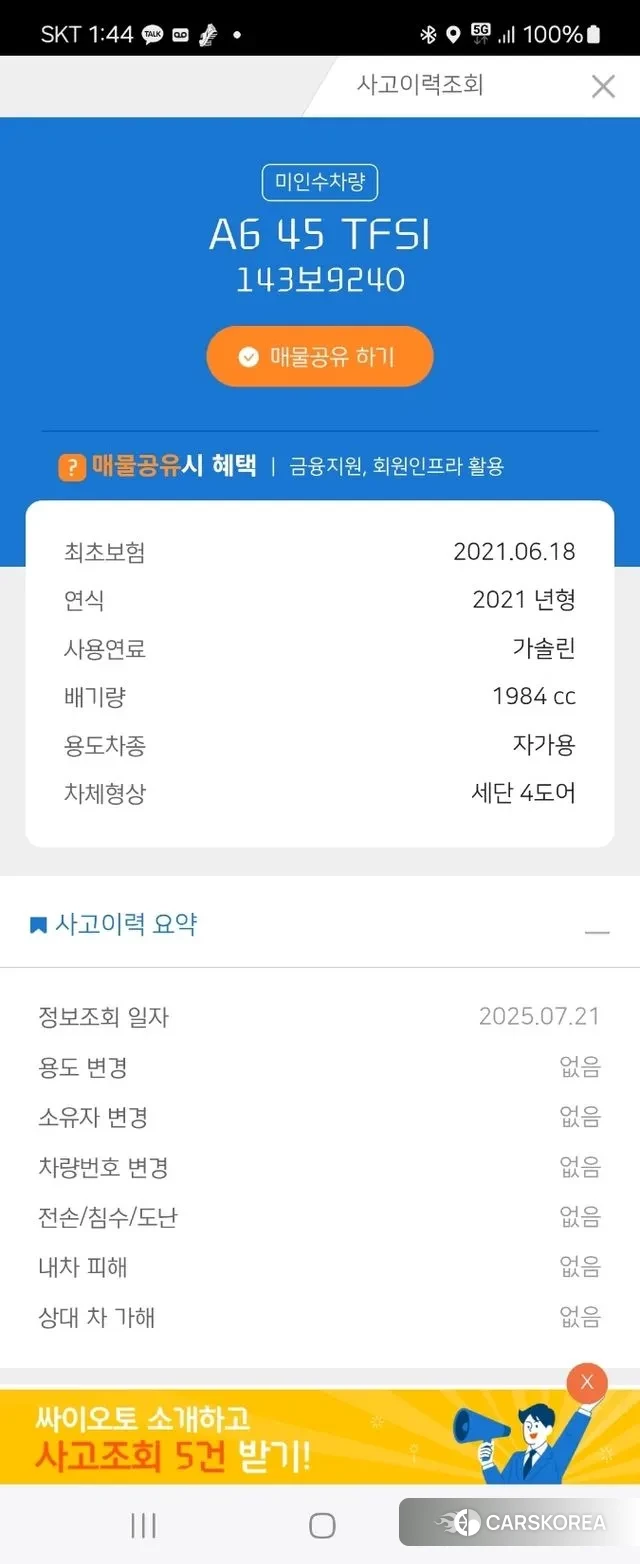Dismiss the 싸이오토 banner with X
Screen dimensions: 640x1564
[587, 1383]
